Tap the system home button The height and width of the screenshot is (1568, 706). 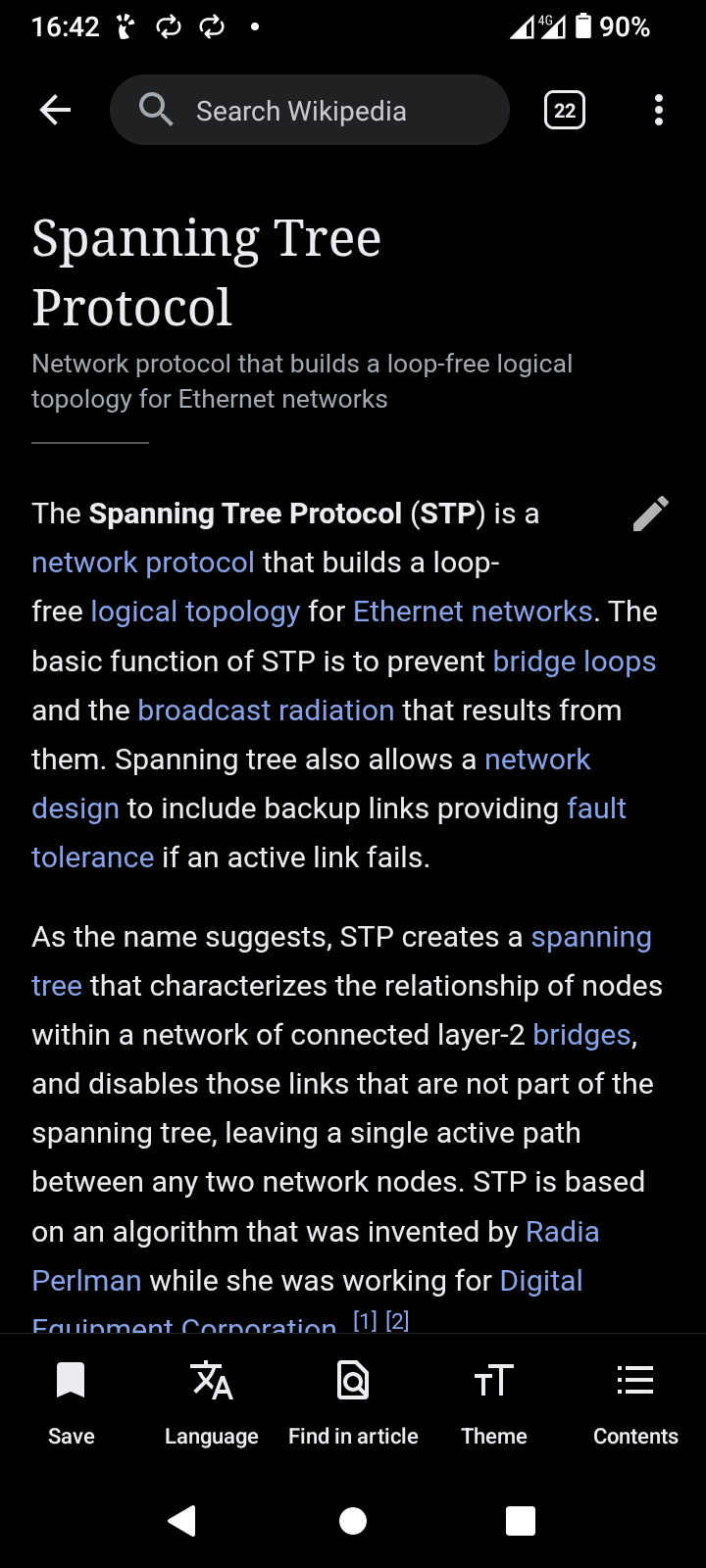(353, 1521)
